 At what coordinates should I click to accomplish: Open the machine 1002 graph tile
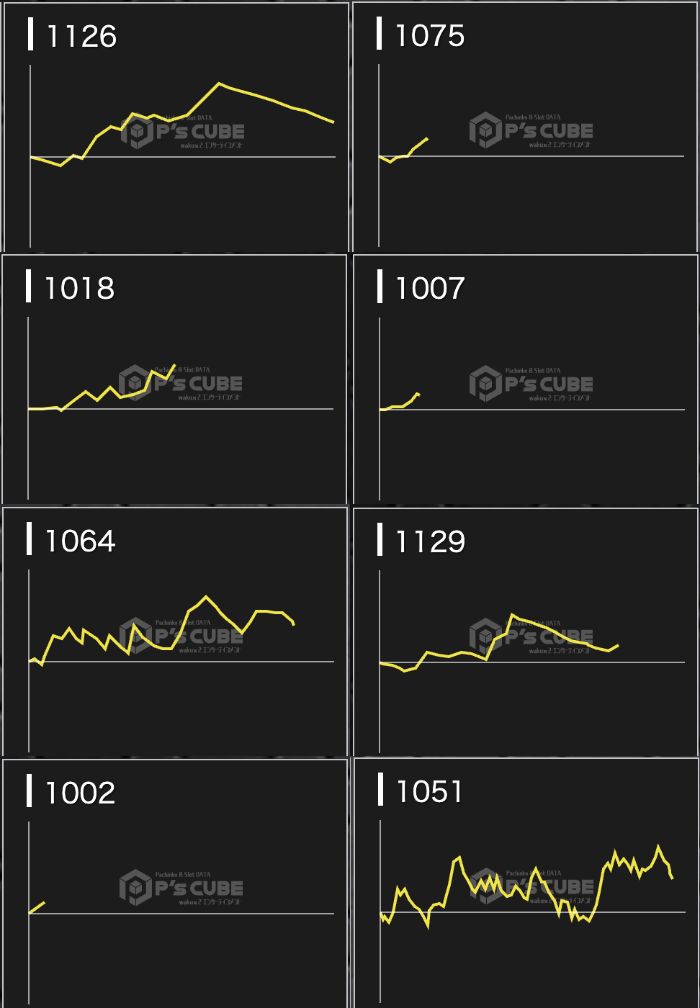pyautogui.click(x=175, y=883)
